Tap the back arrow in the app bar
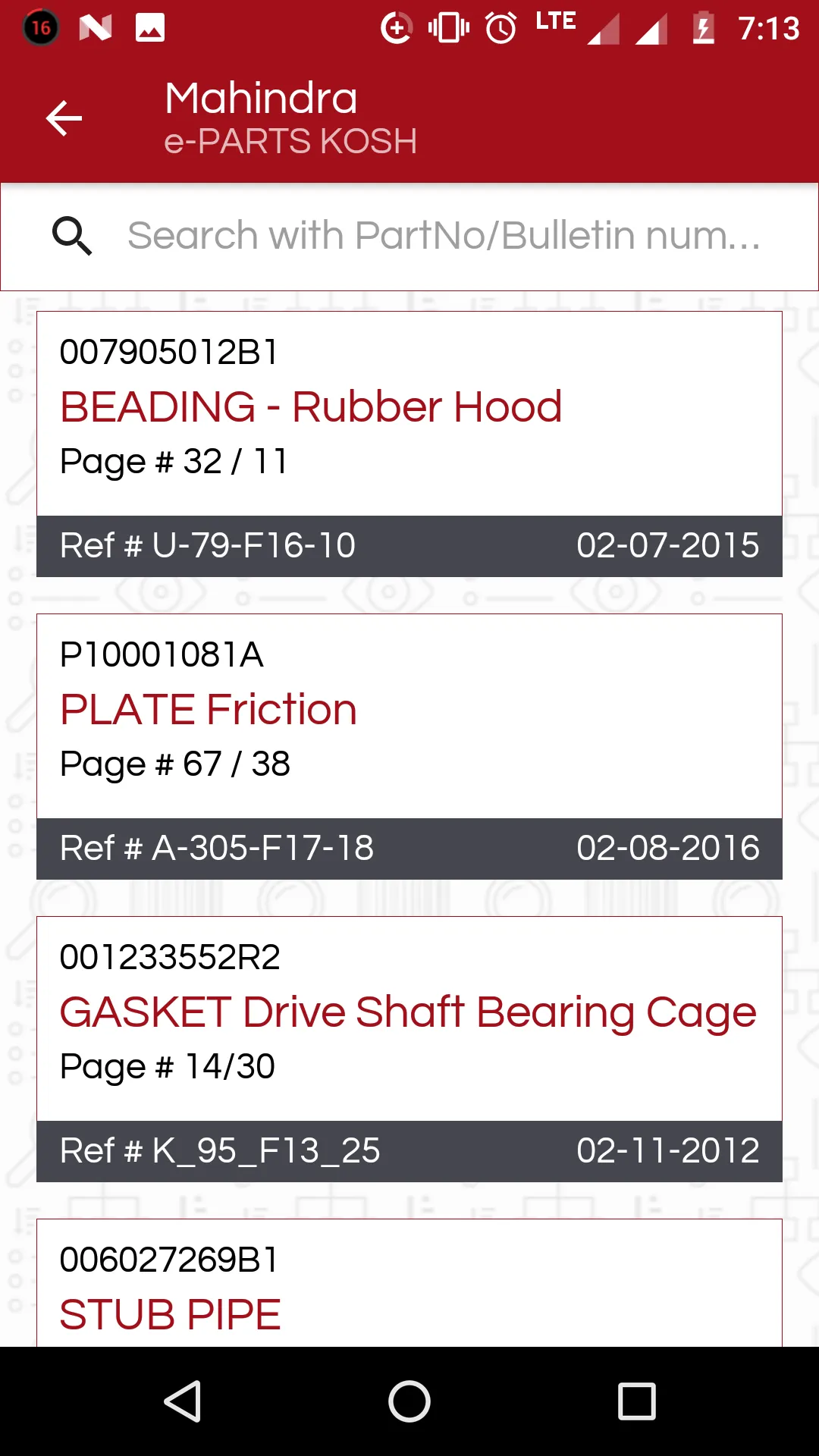 [x=63, y=118]
